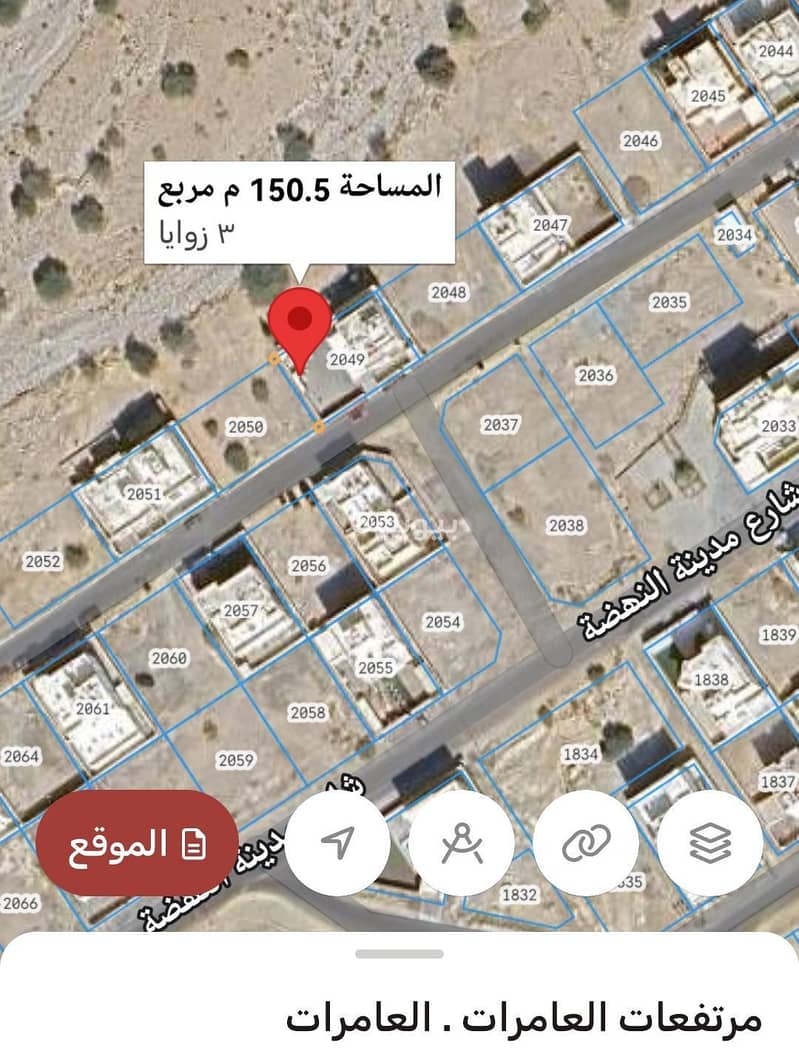This screenshot has width=799, height=1054.
Task: Center map with the navigation arrow
Action: pyautogui.click(x=337, y=843)
